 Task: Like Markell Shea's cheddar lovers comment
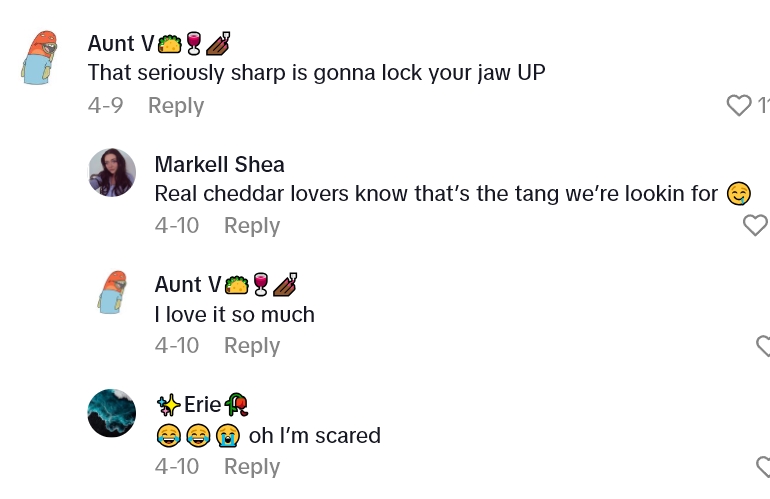(x=755, y=225)
